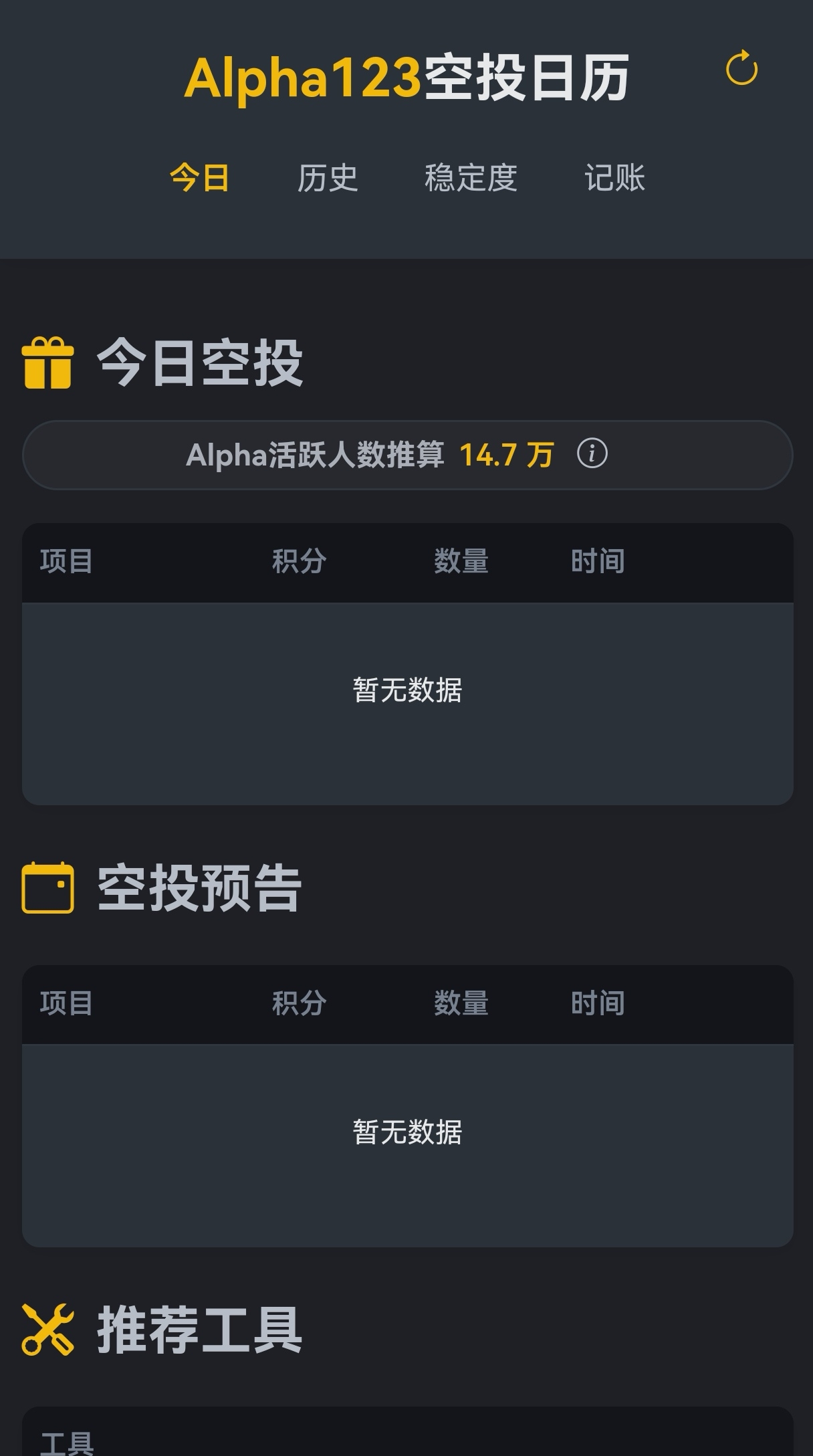Switch to the 历史 tab
Screen dimensions: 813x1456
tap(328, 178)
